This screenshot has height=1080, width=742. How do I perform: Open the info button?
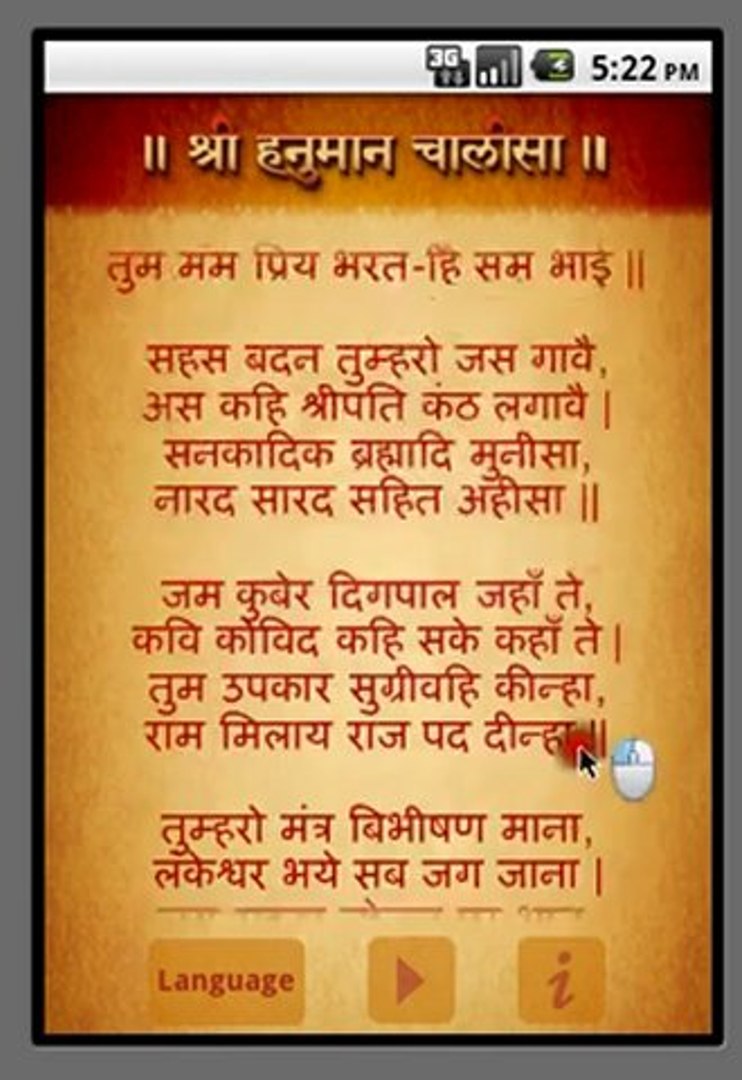(x=561, y=980)
